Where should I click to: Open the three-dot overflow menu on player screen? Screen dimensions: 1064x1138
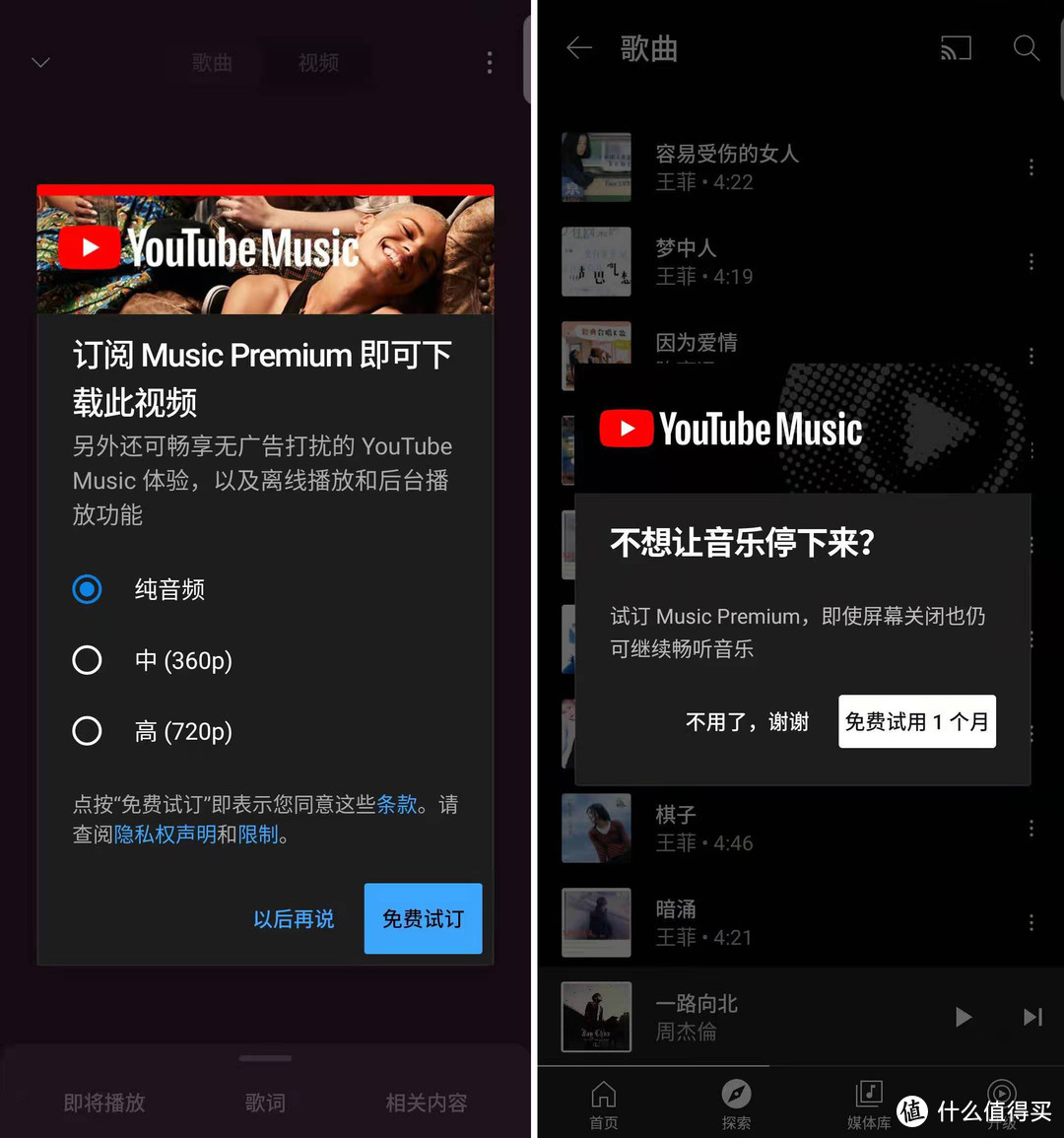[x=490, y=62]
